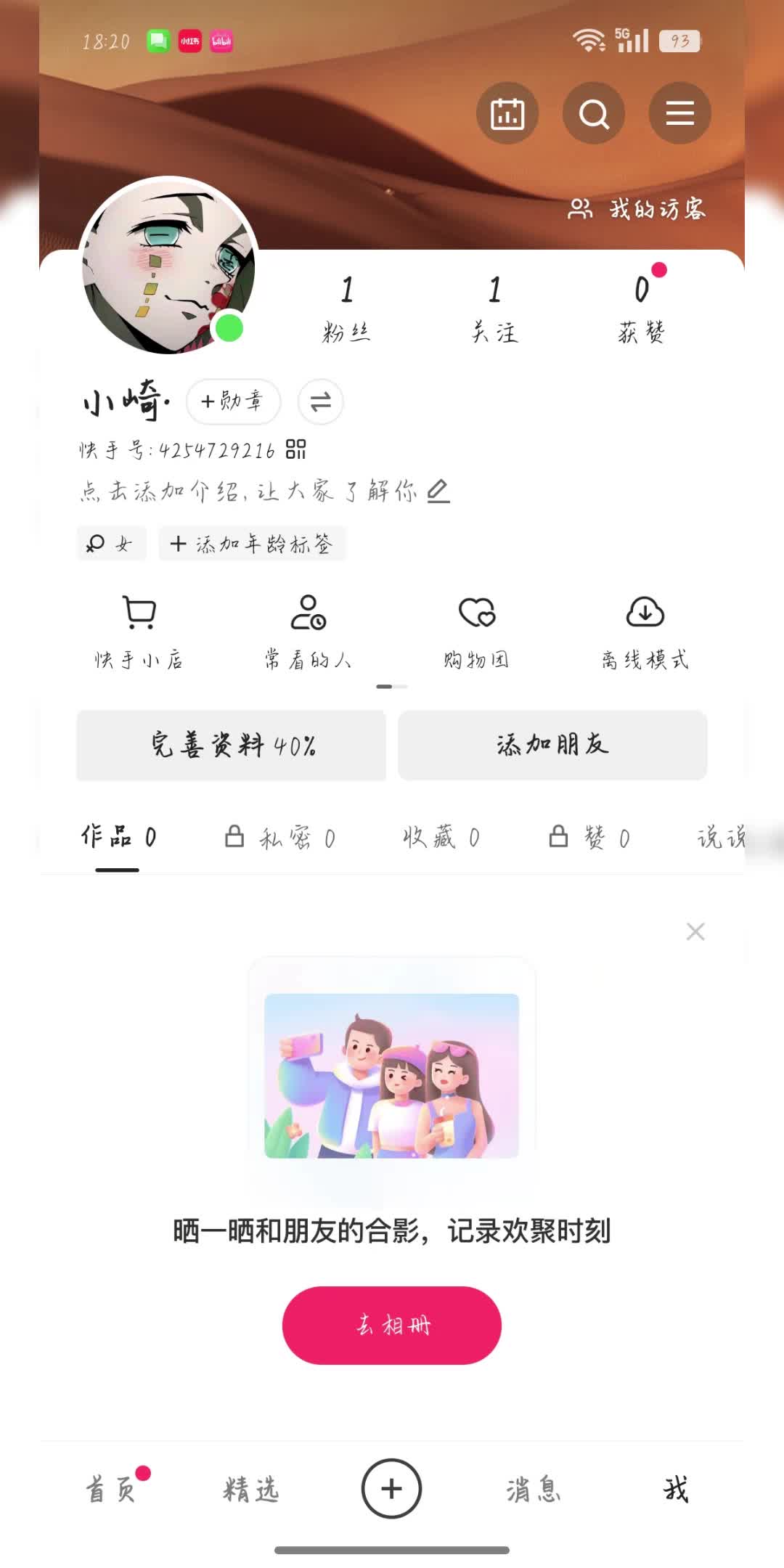Open search from the profile header
784x1568 pixels.
(x=594, y=113)
